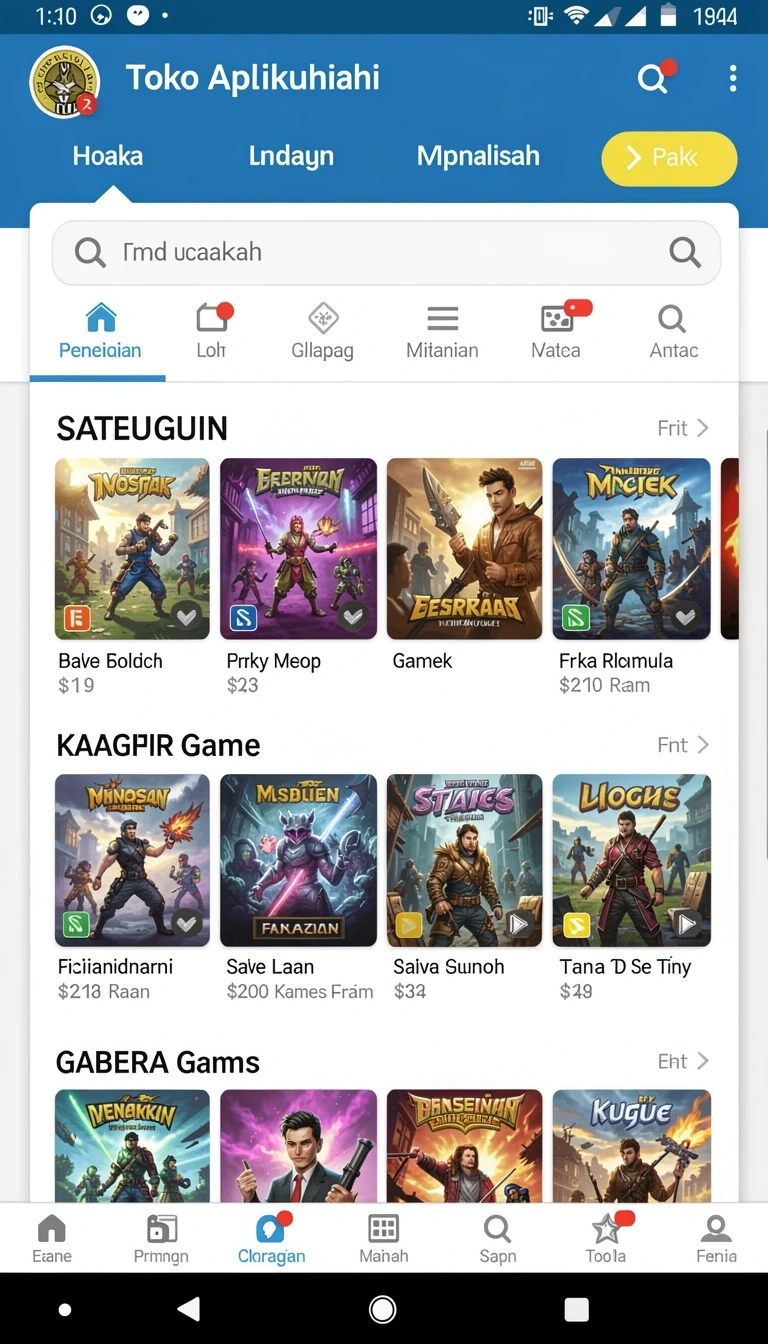Select the Mitanian category tab
This screenshot has width=768, height=1344.
442,332
